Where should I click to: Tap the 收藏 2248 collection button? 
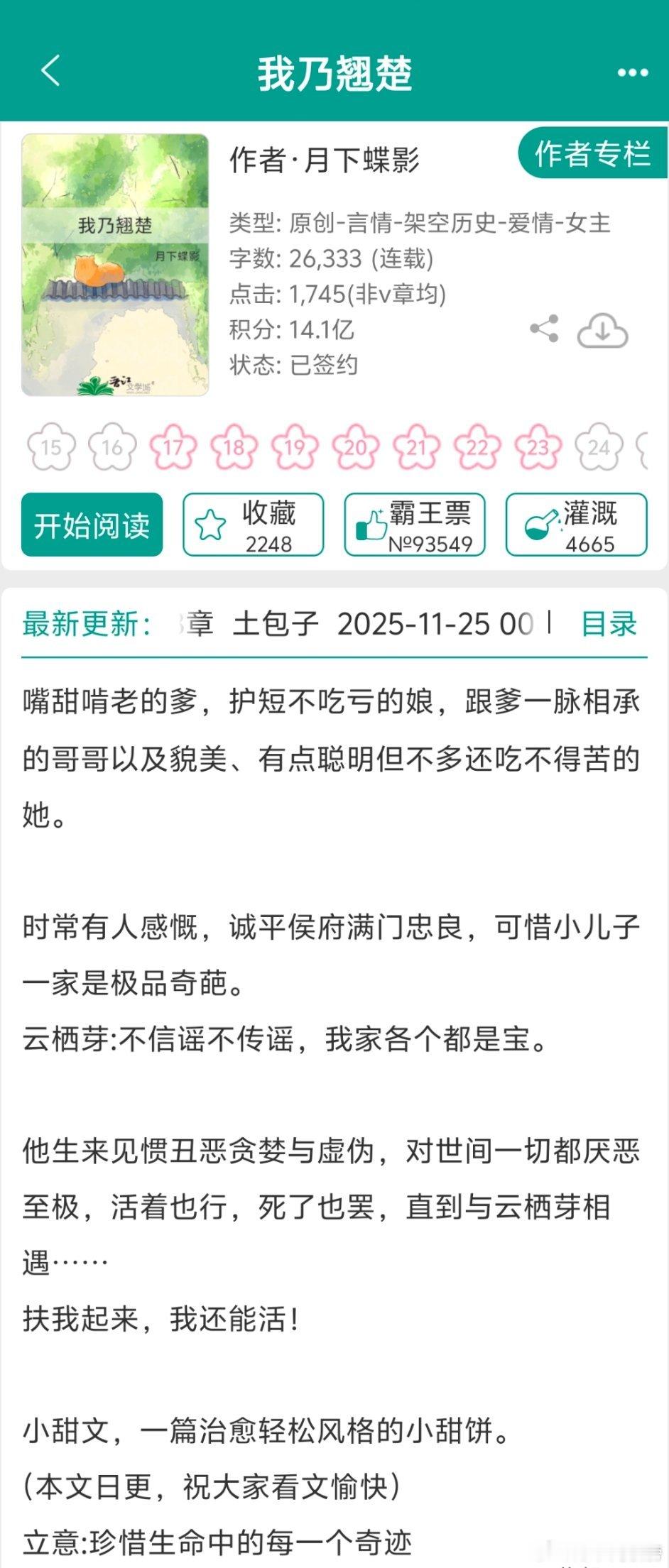pyautogui.click(x=253, y=524)
